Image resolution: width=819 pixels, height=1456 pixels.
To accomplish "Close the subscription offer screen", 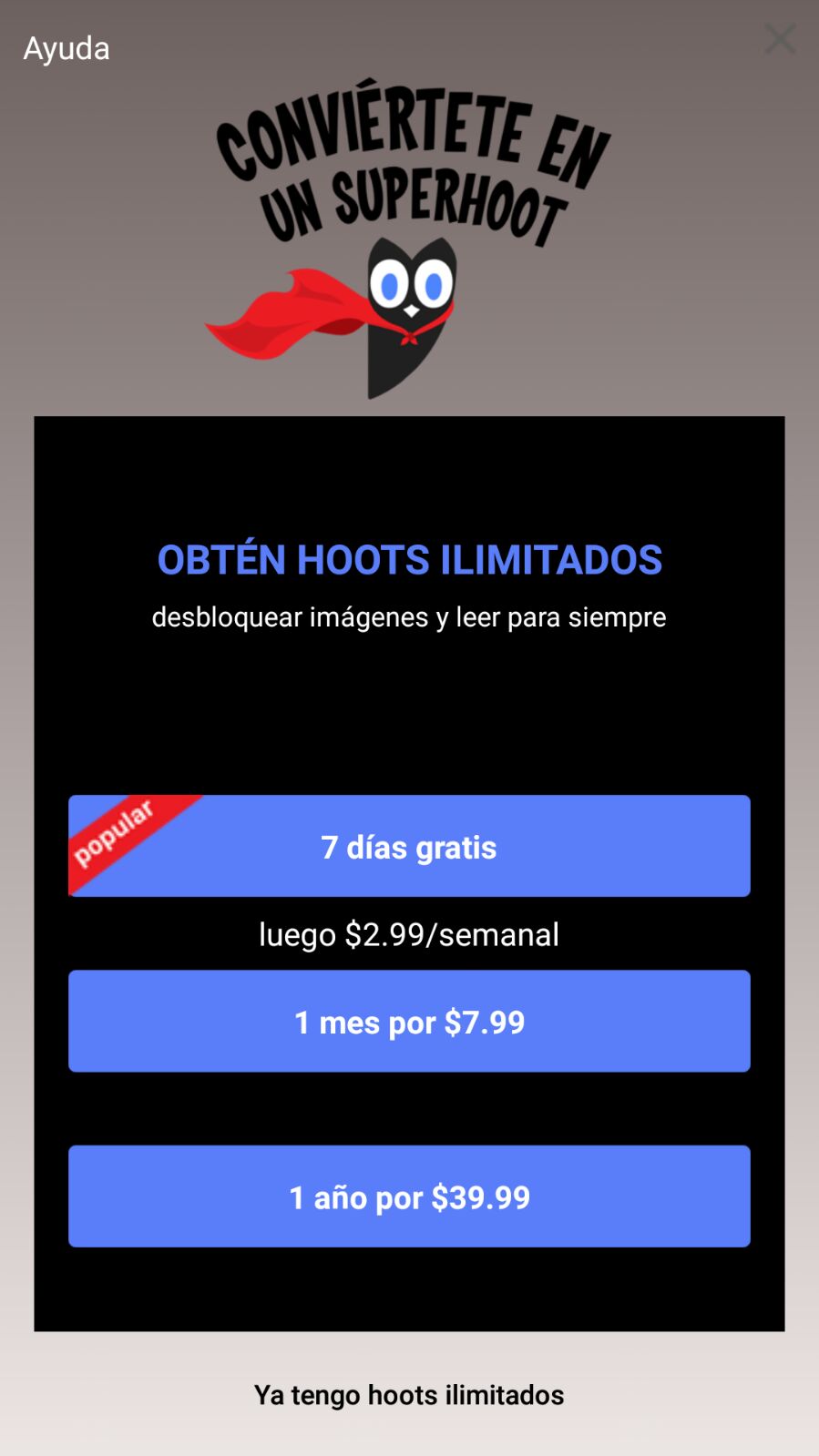I will click(780, 38).
